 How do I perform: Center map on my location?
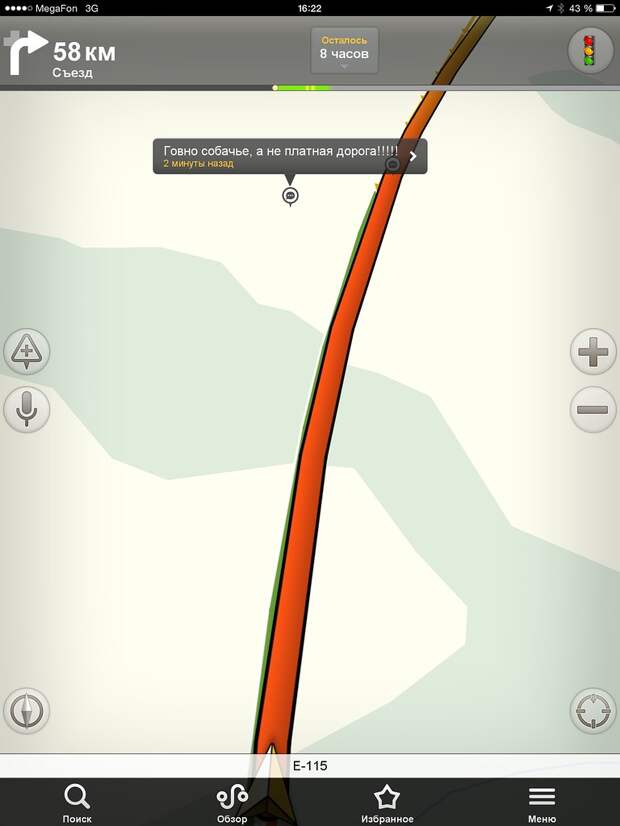pos(592,711)
